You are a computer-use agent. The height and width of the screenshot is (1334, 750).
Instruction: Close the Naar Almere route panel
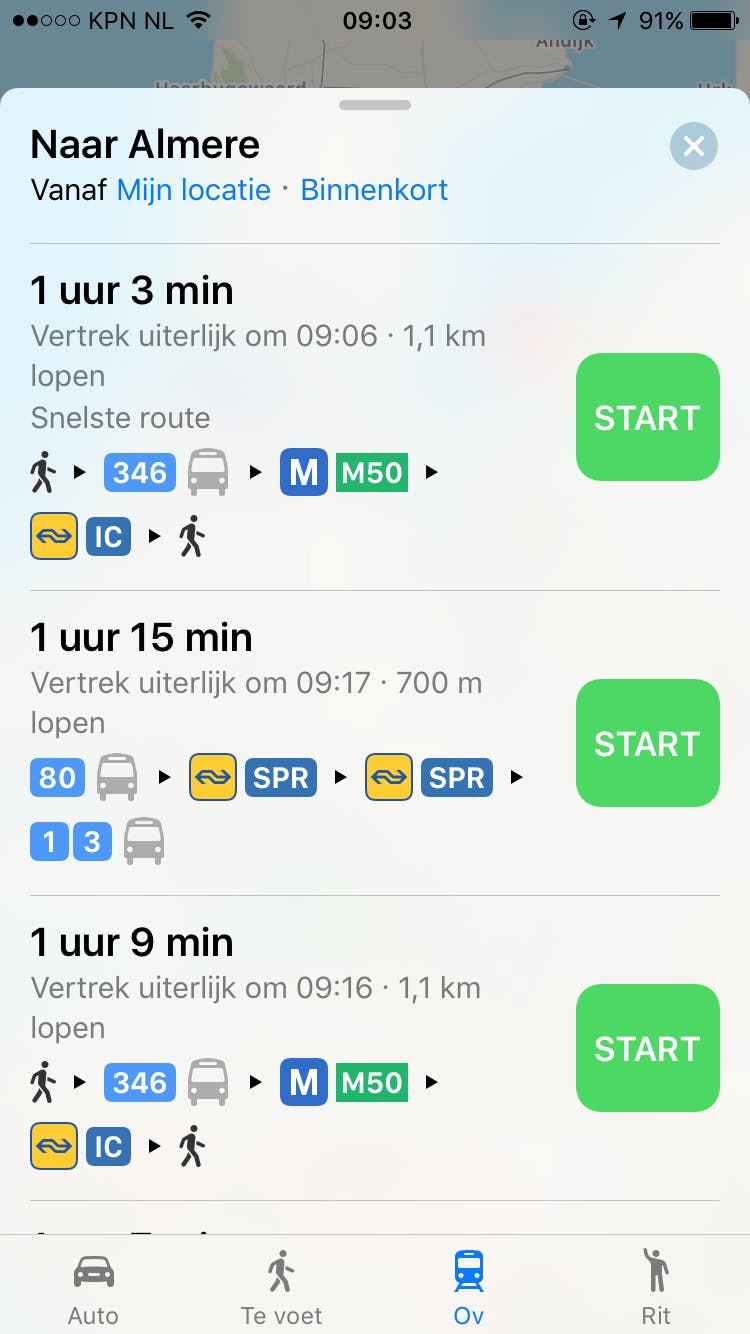[x=693, y=148]
